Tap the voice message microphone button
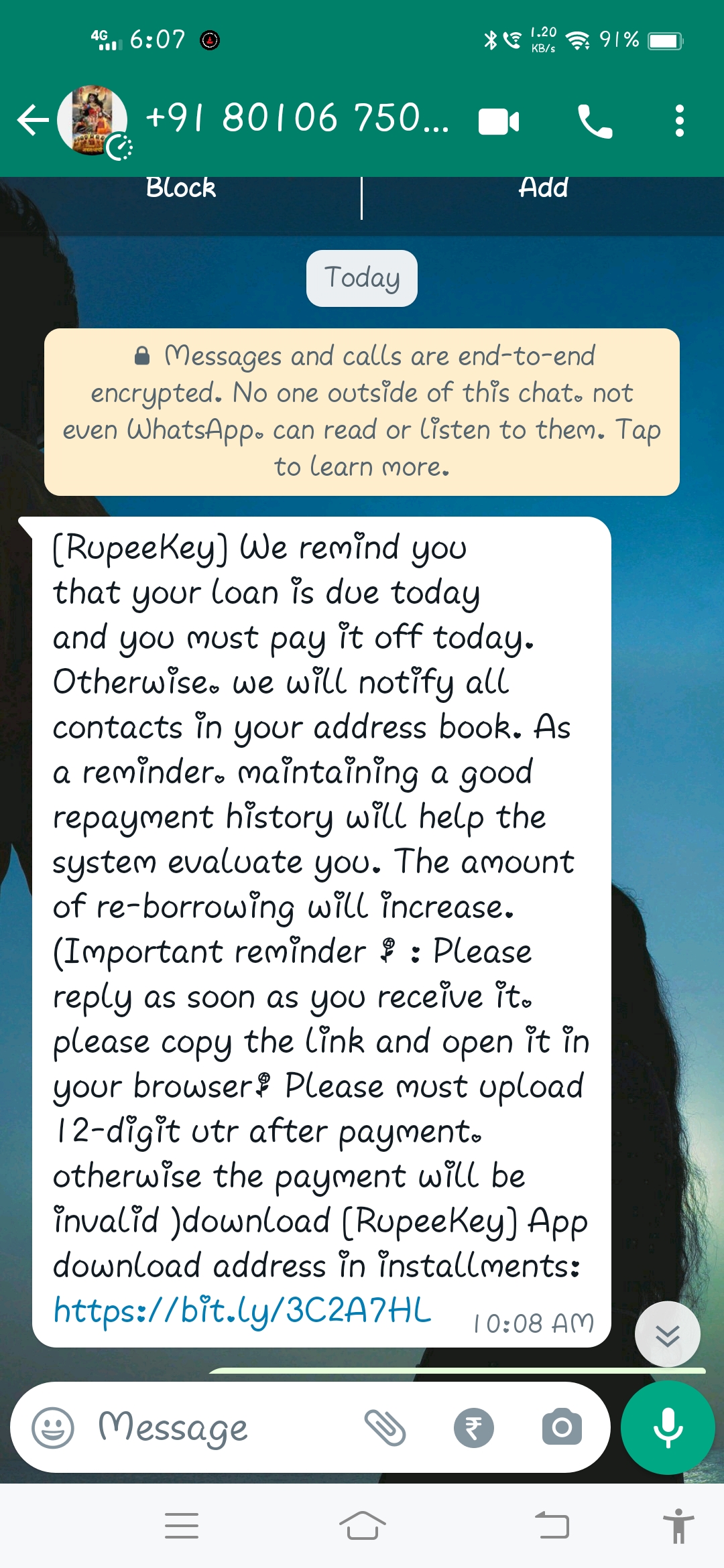724x1568 pixels. [668, 1427]
